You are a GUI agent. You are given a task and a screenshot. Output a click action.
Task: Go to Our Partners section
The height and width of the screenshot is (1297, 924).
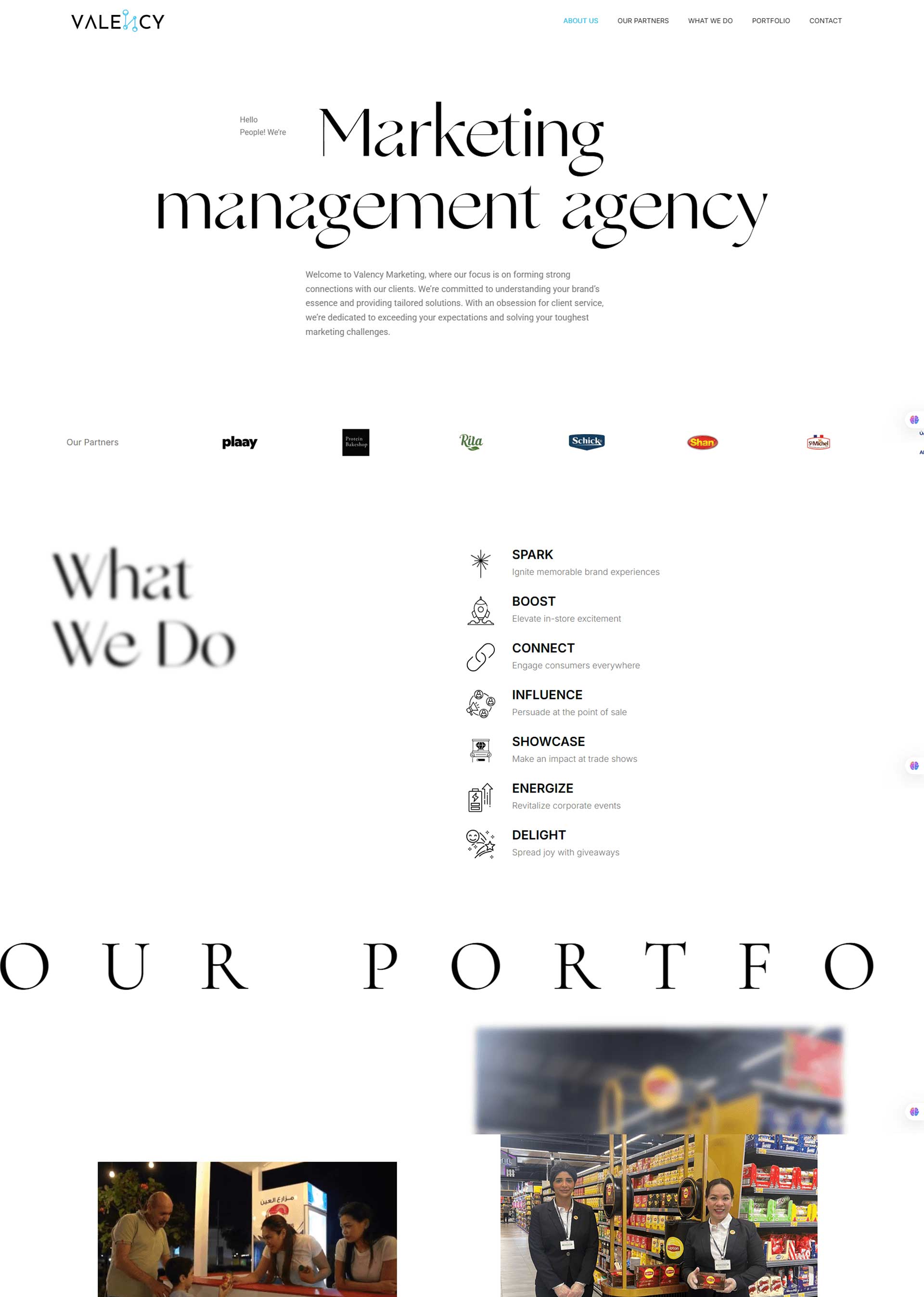click(x=643, y=21)
